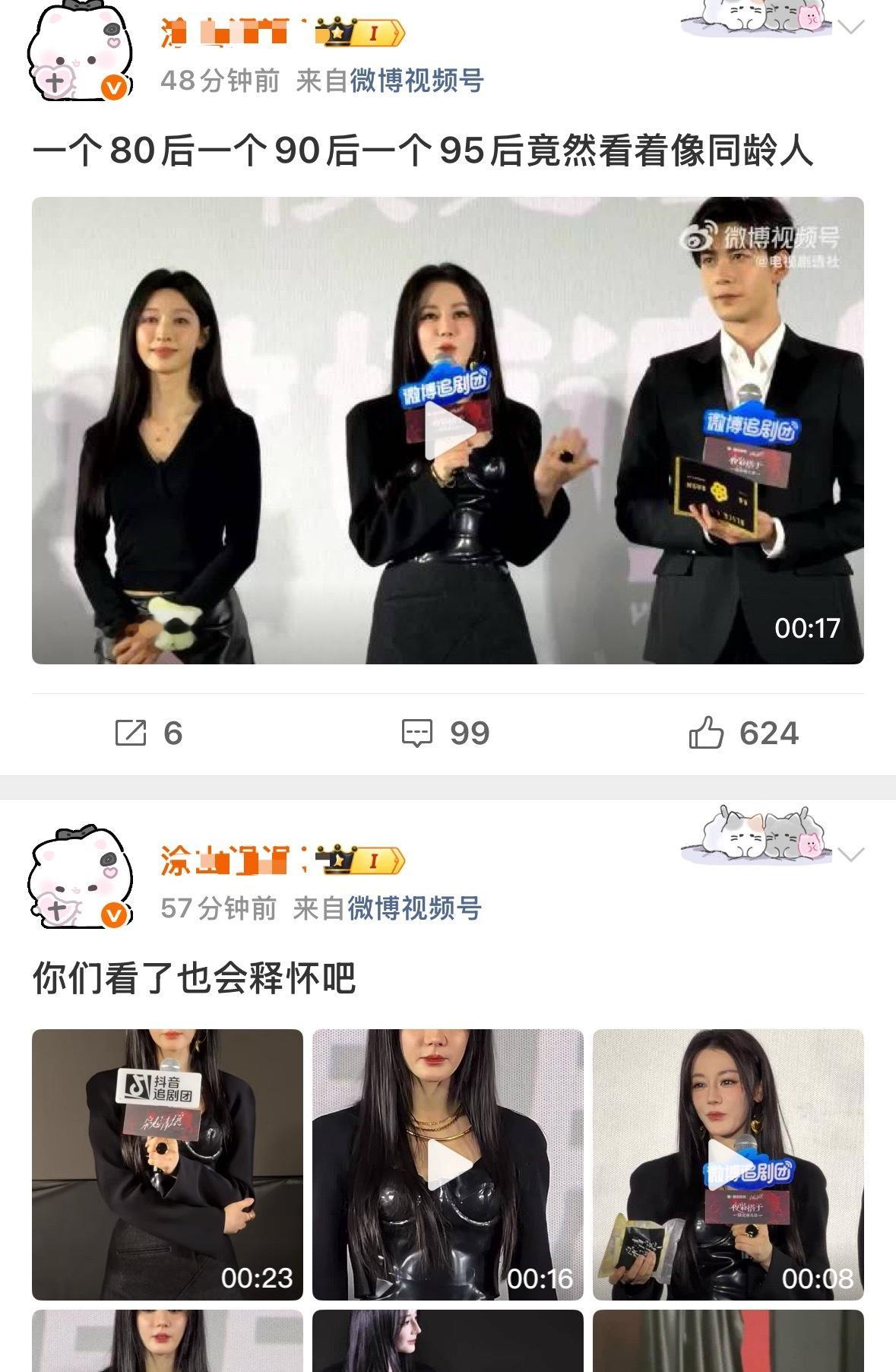Click the comment count 99
This screenshot has height=1372, width=896.
(467, 731)
